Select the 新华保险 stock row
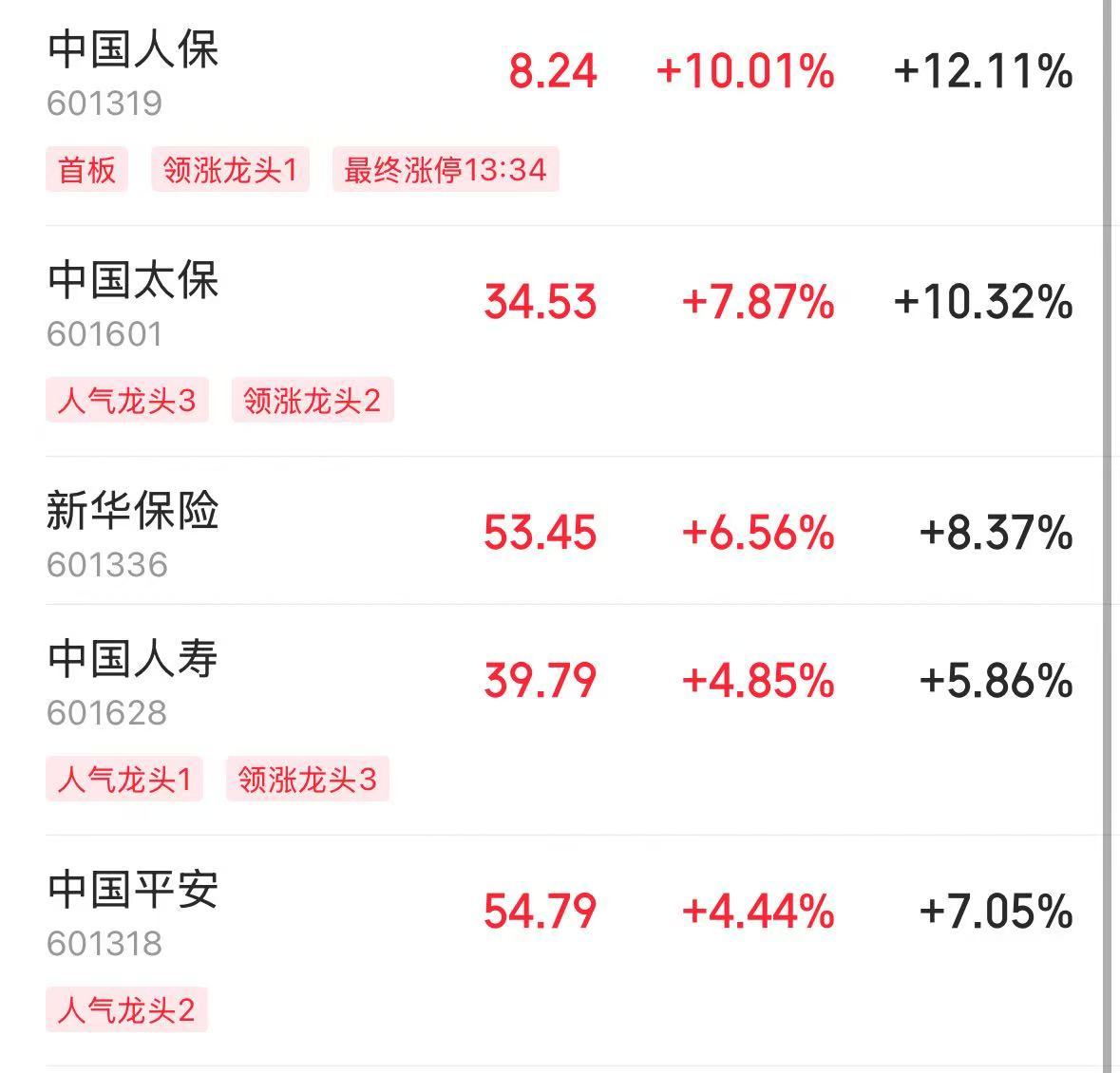 coord(133,512)
